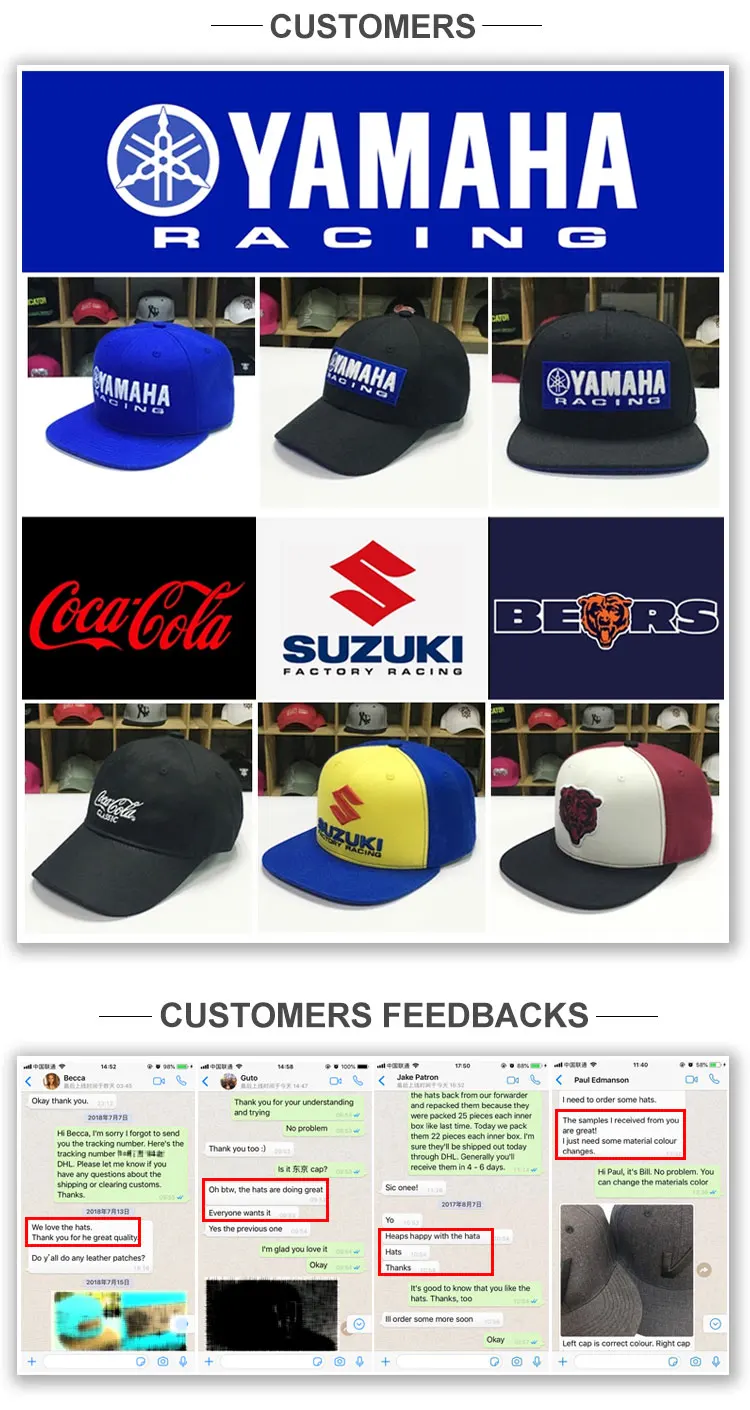Tap Jake Patron's name in the chat header

[418, 1078]
